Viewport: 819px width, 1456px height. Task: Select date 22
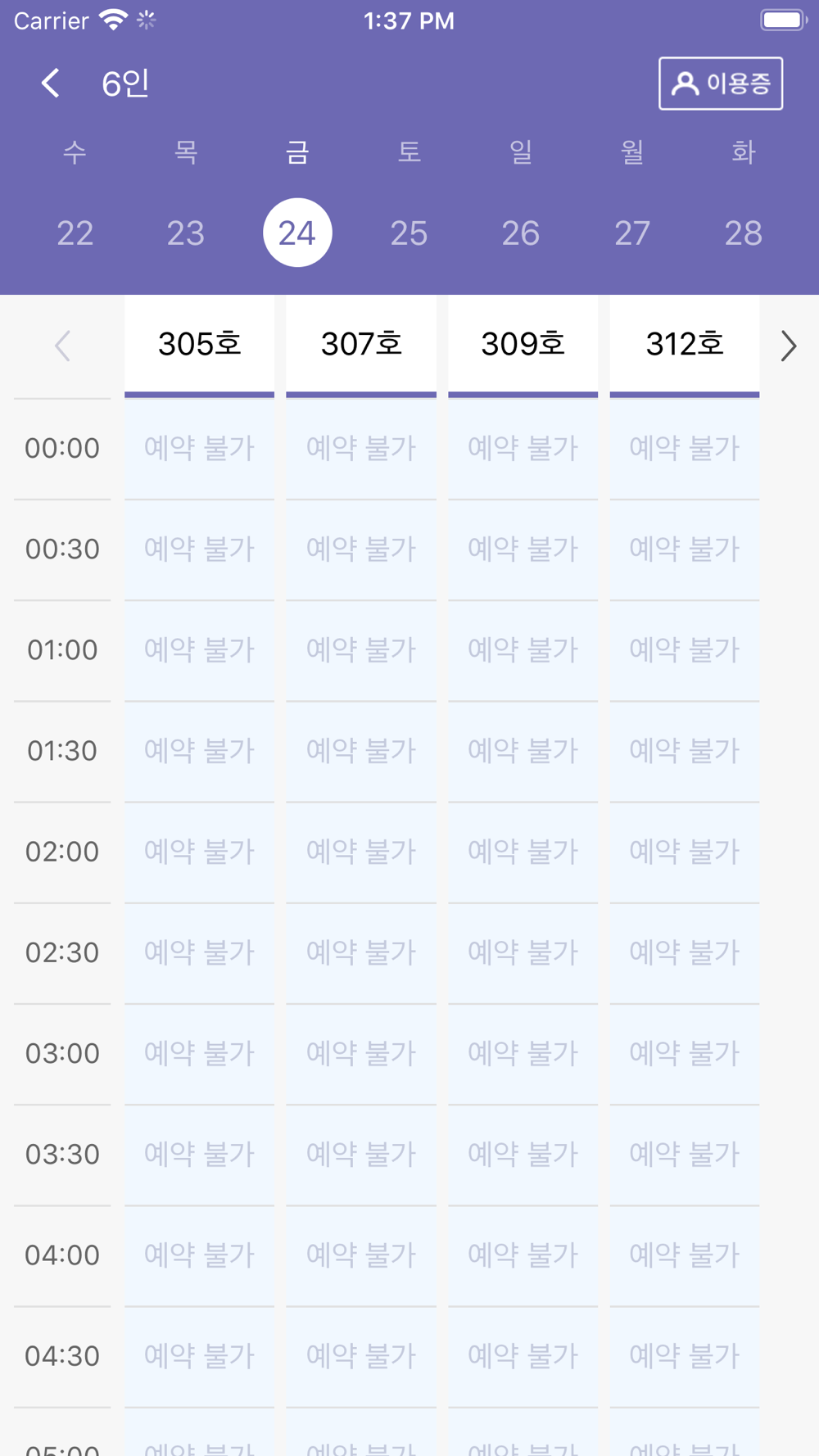pos(75,233)
